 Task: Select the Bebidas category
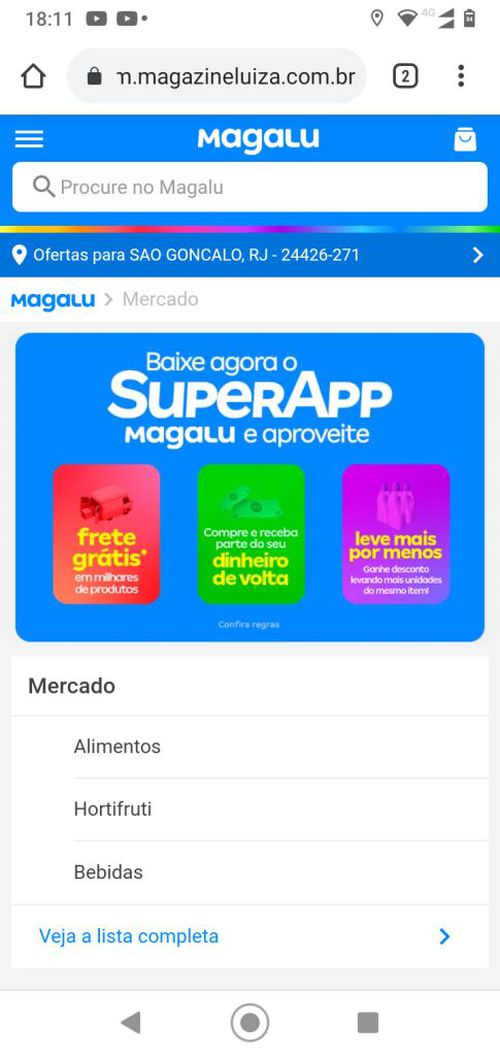click(250, 872)
